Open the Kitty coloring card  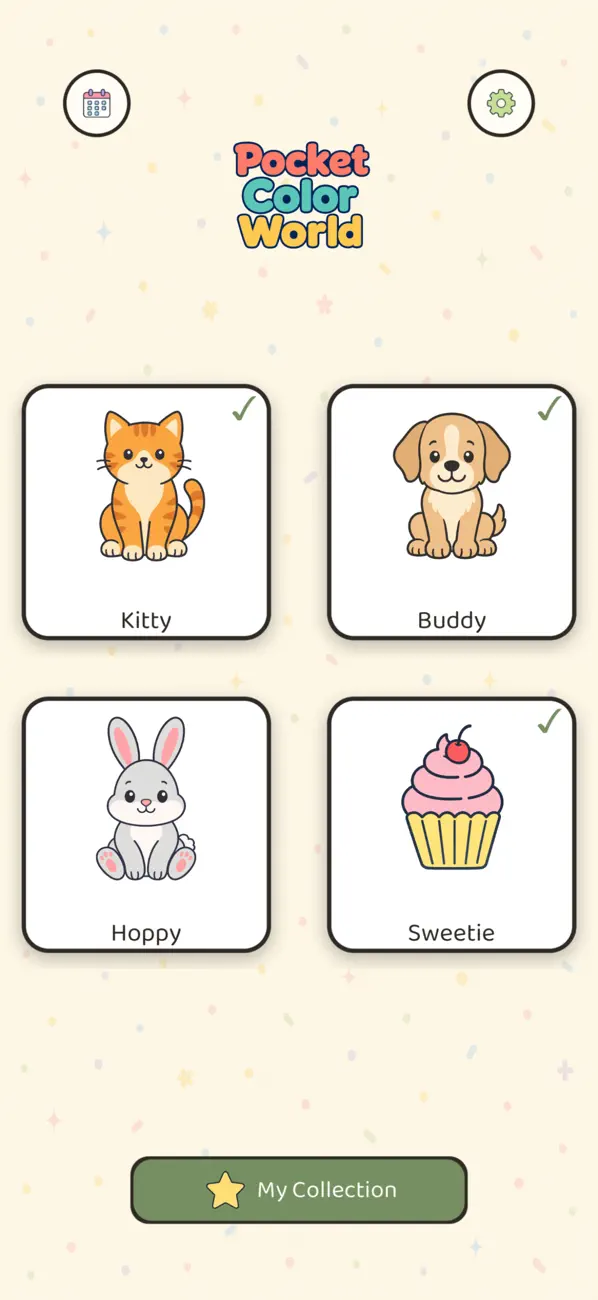point(146,512)
